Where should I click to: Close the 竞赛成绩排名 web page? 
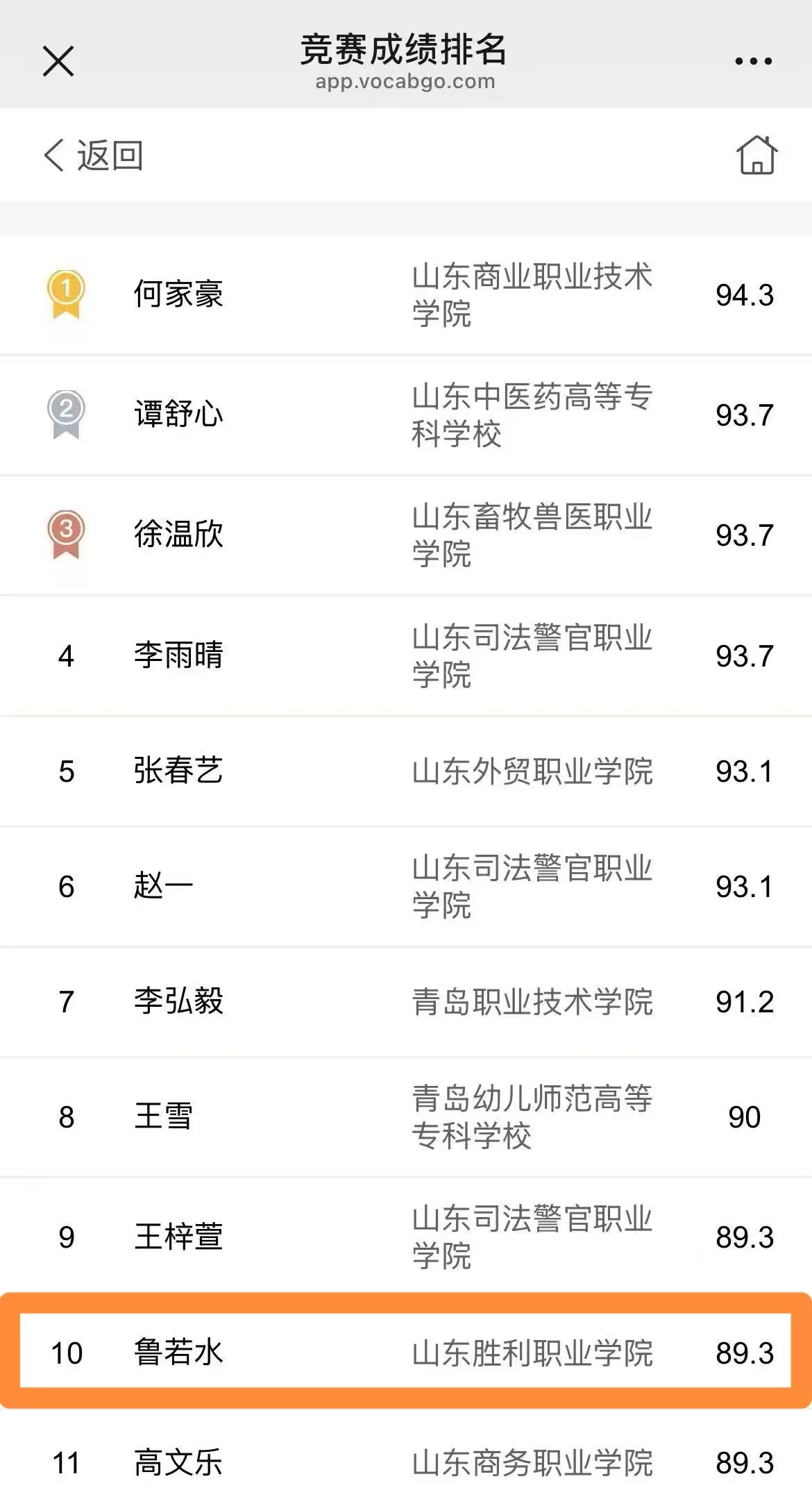(x=58, y=61)
